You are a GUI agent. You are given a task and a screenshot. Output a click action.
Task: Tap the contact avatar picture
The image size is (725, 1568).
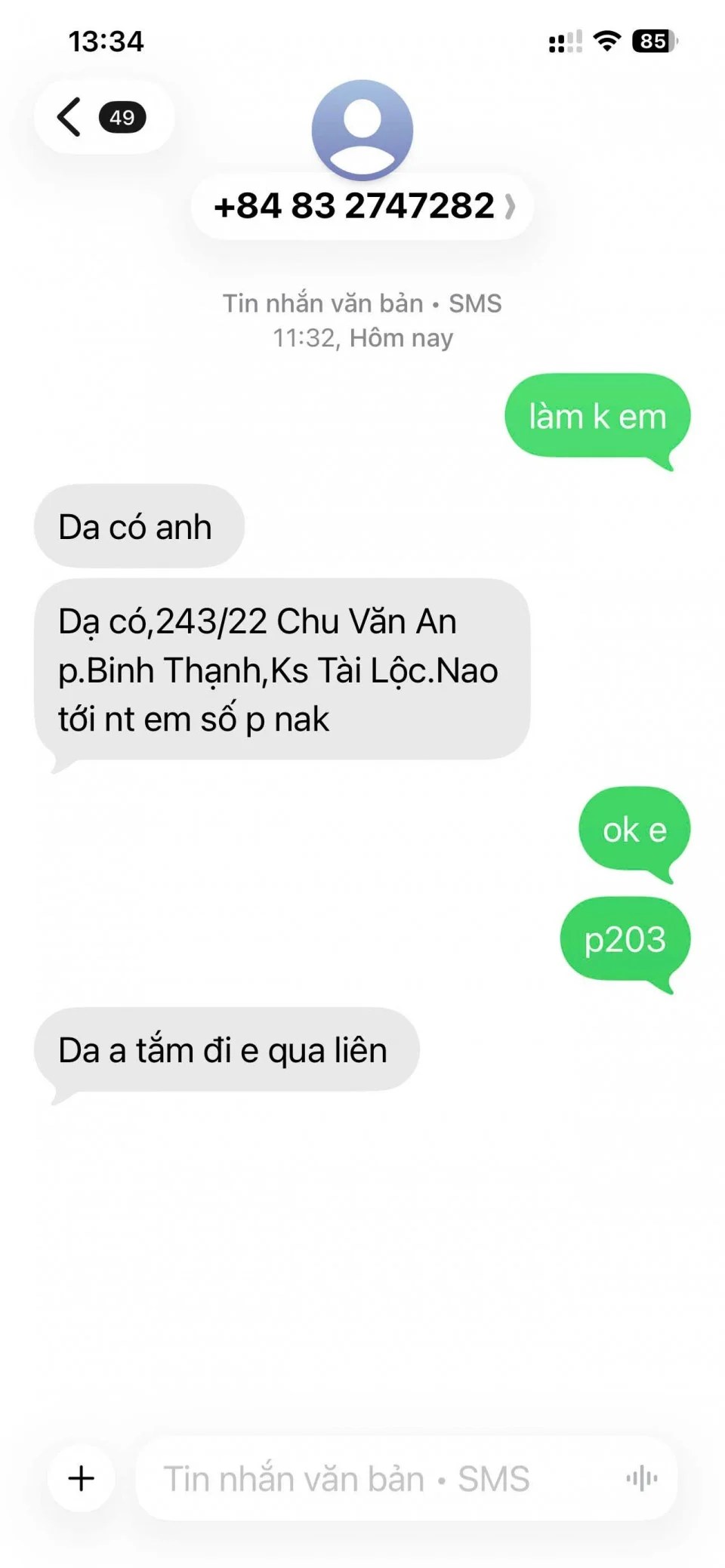click(362, 130)
